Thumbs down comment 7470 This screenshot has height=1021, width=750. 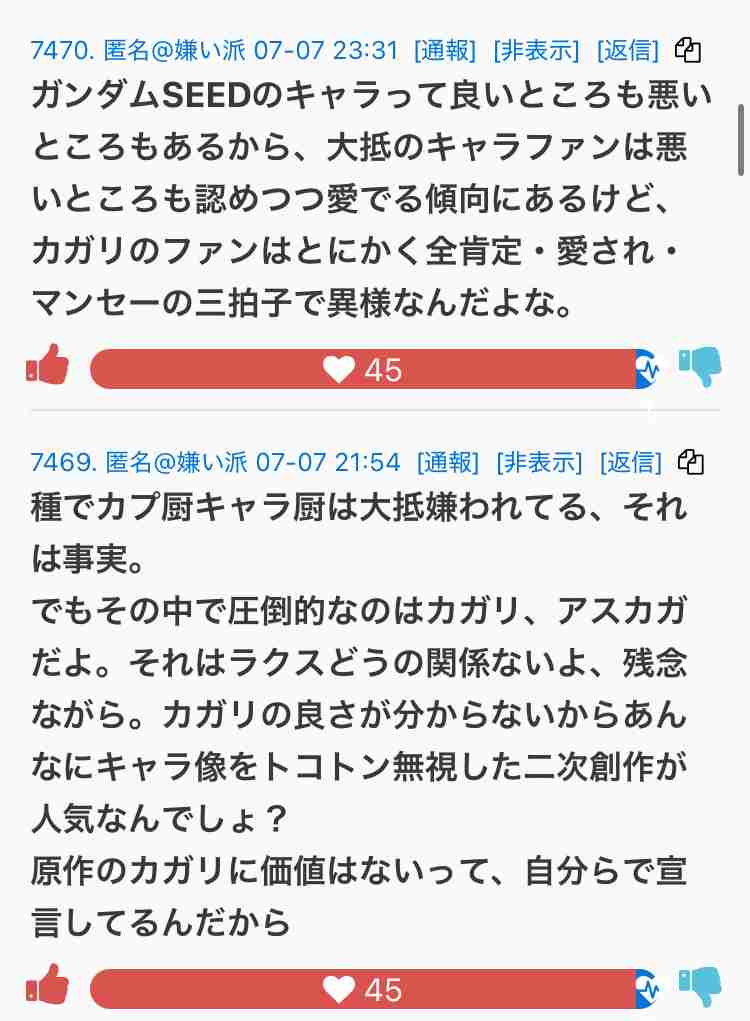click(x=700, y=368)
